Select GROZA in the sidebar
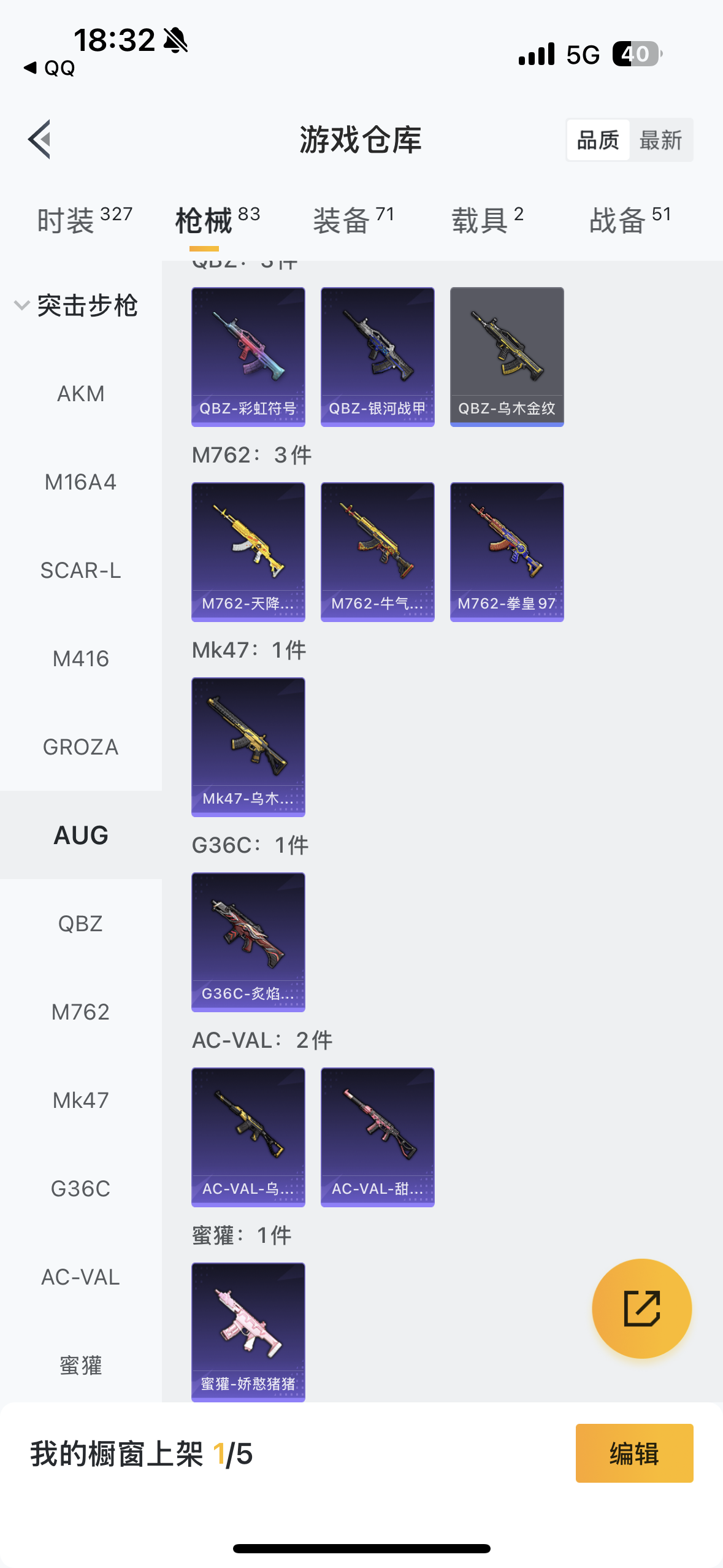The image size is (723, 1568). [80, 747]
